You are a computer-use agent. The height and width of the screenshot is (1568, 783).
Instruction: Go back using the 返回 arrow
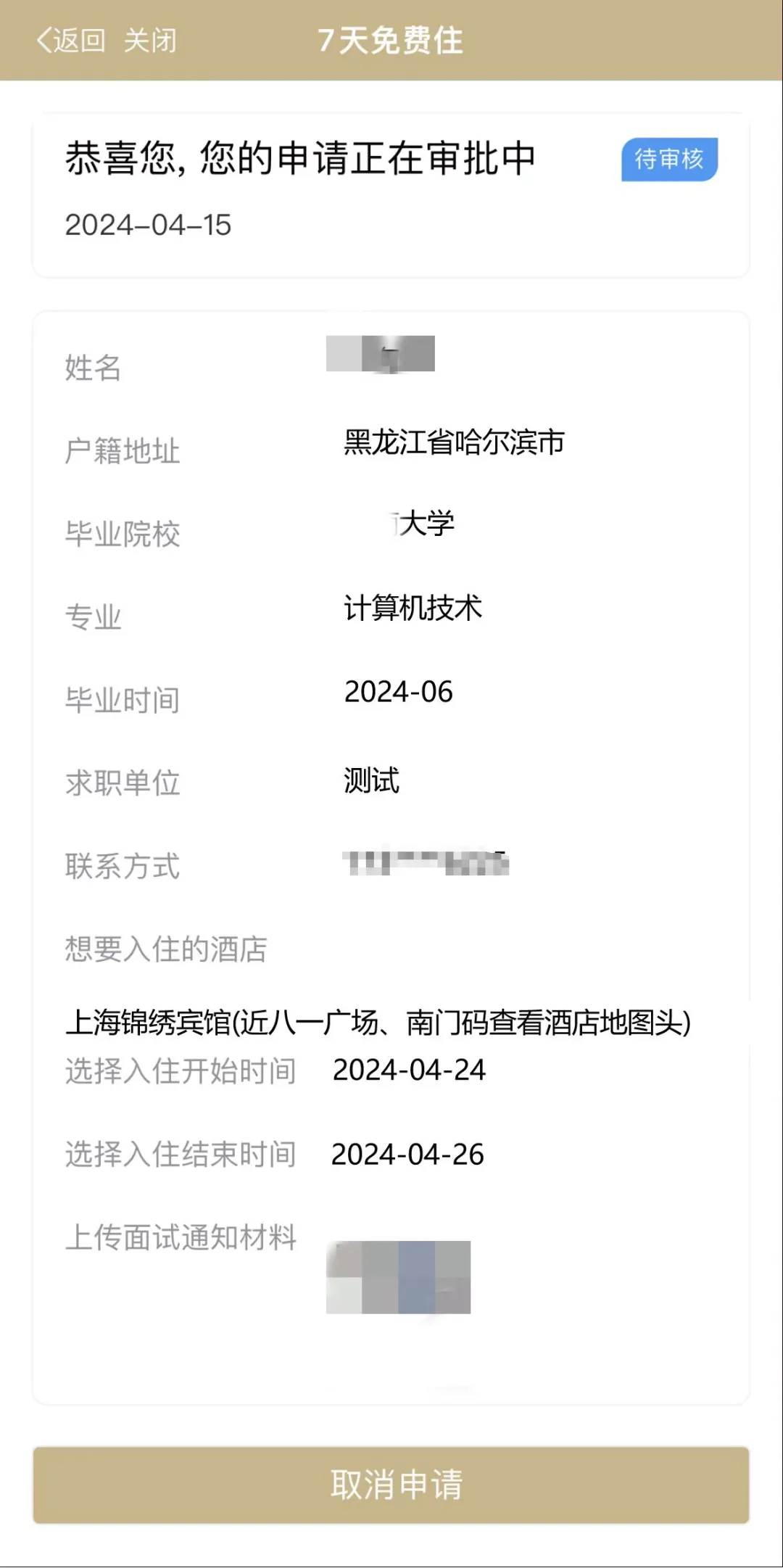pyautogui.click(x=71, y=41)
